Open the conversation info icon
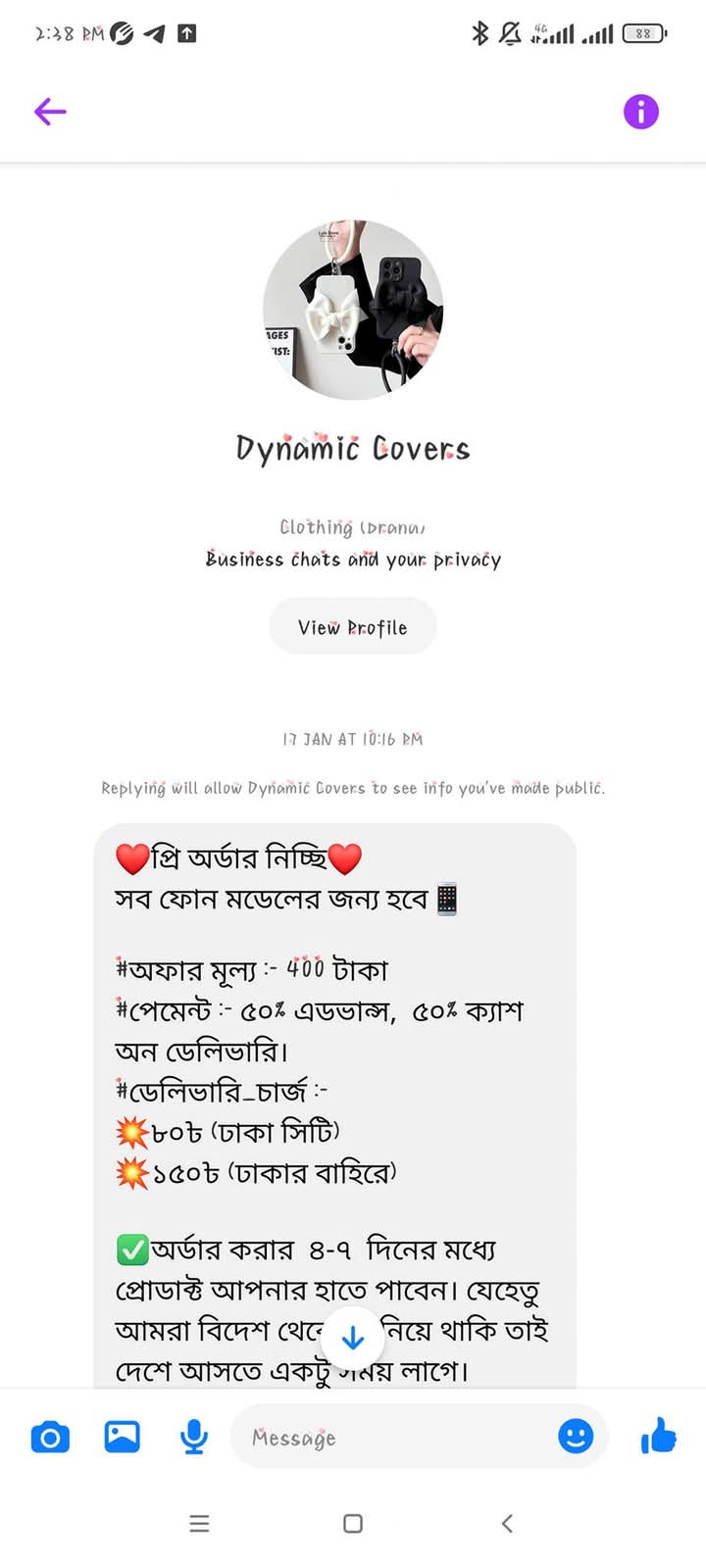 pyautogui.click(x=641, y=112)
